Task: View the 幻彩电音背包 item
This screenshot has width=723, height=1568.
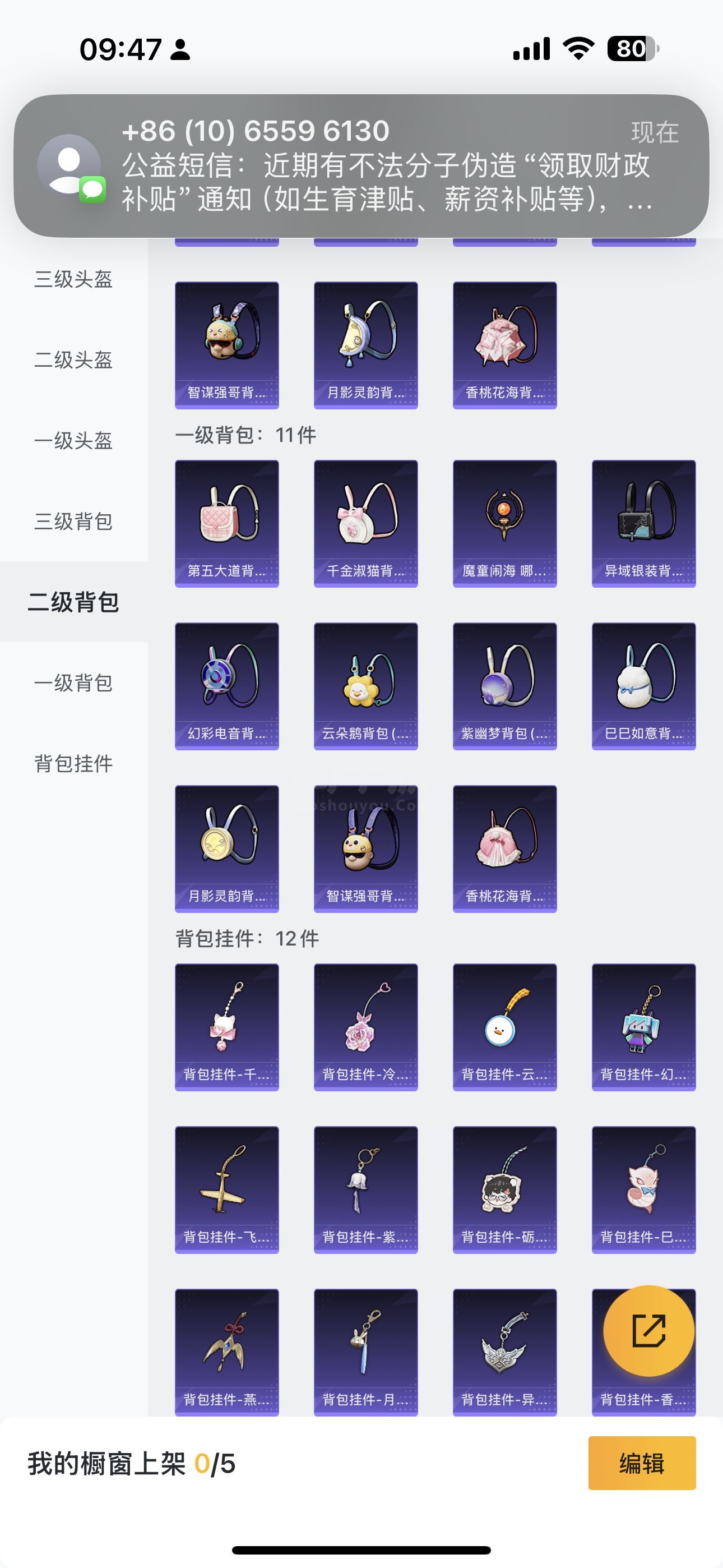Action: (x=226, y=686)
